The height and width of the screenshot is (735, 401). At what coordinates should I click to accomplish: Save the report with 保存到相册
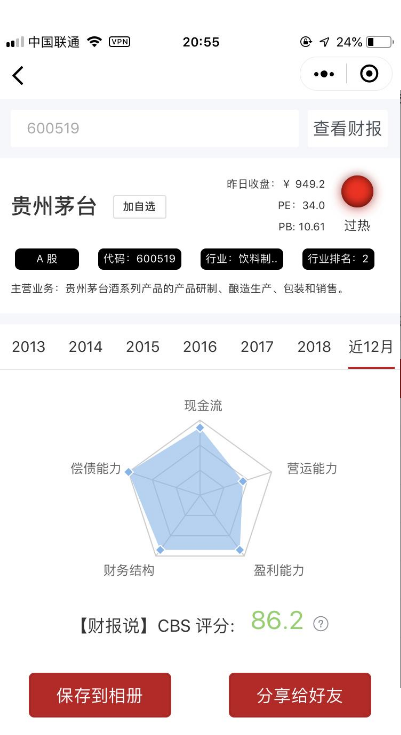tap(100, 695)
